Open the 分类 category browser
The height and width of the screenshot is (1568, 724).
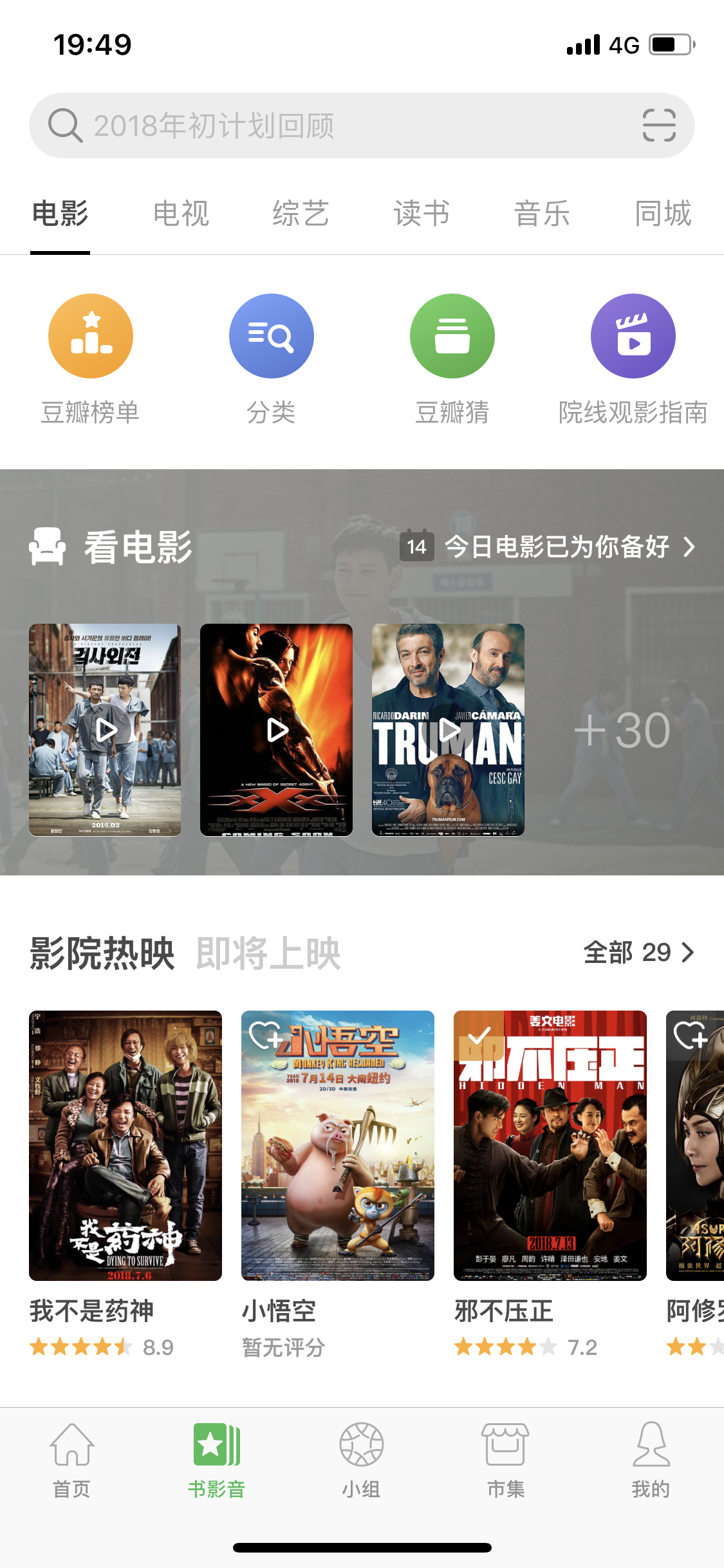271,358
